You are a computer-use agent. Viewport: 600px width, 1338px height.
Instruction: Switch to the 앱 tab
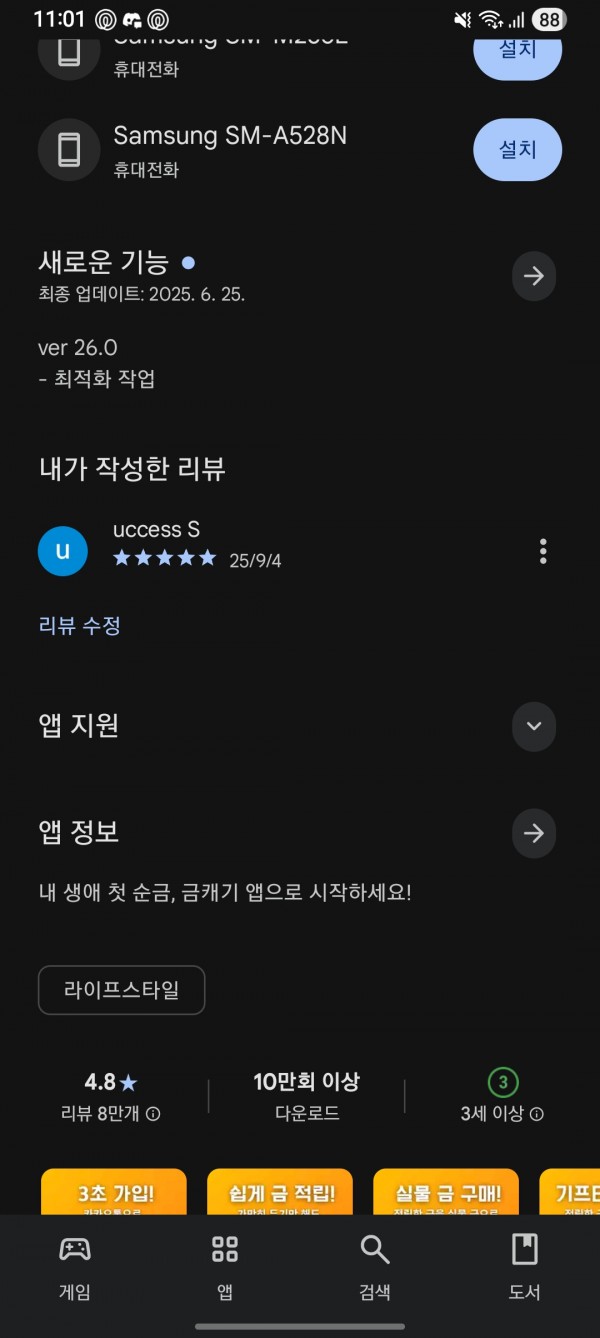coord(225,1266)
